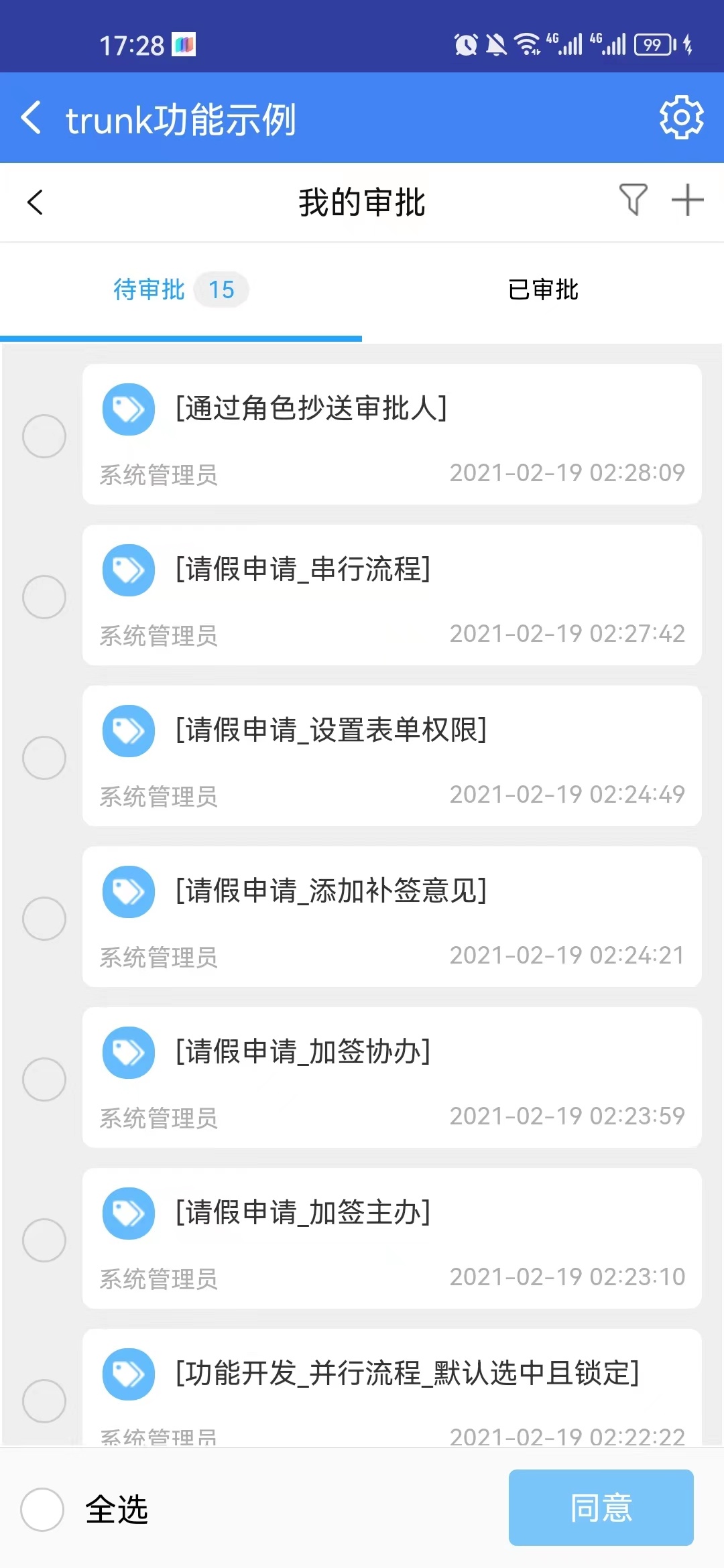Tap the tag icon on [通过角色抄送审批人] item
724x1568 pixels.
[x=128, y=410]
